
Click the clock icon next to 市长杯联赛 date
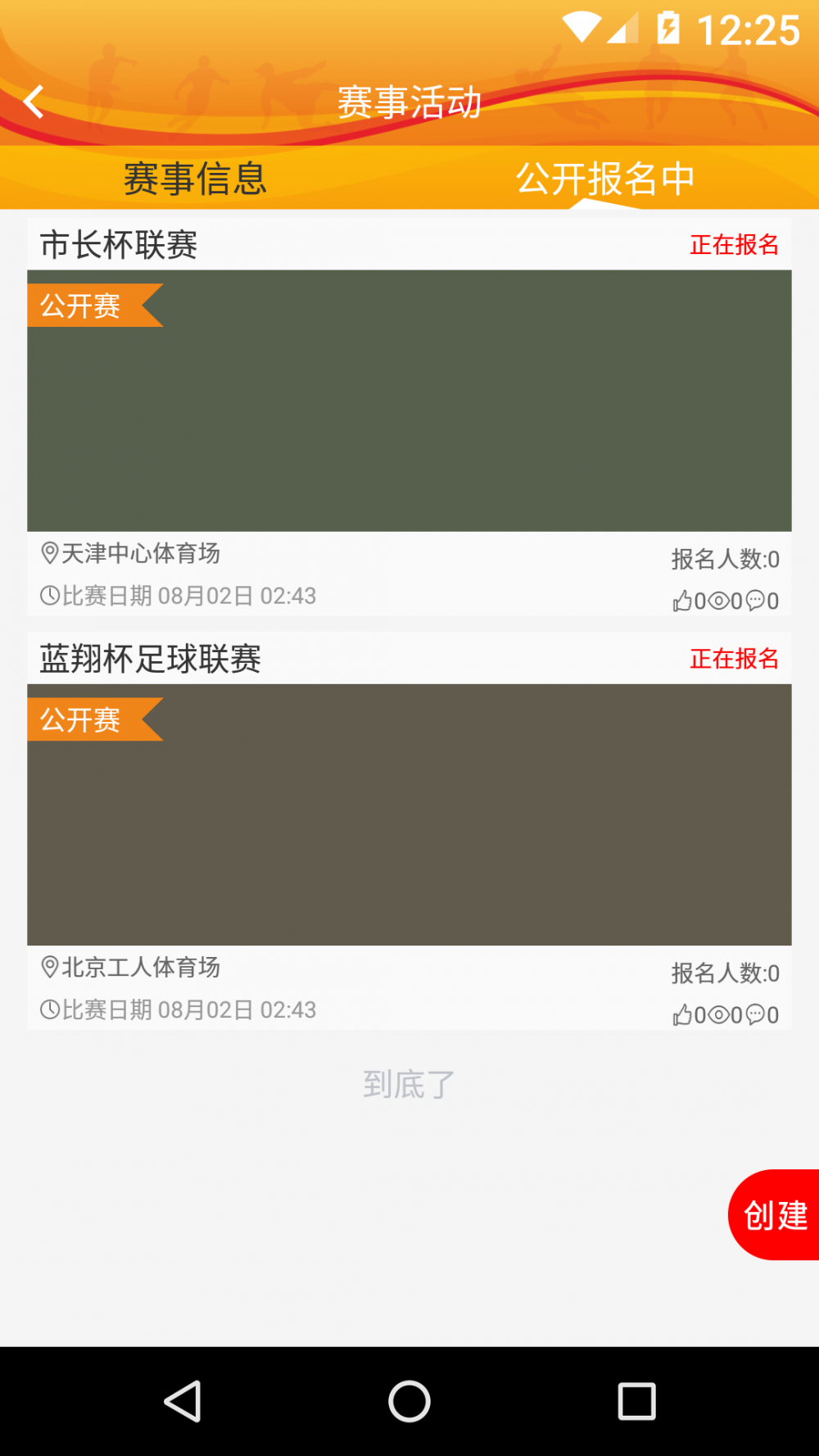pyautogui.click(x=48, y=596)
